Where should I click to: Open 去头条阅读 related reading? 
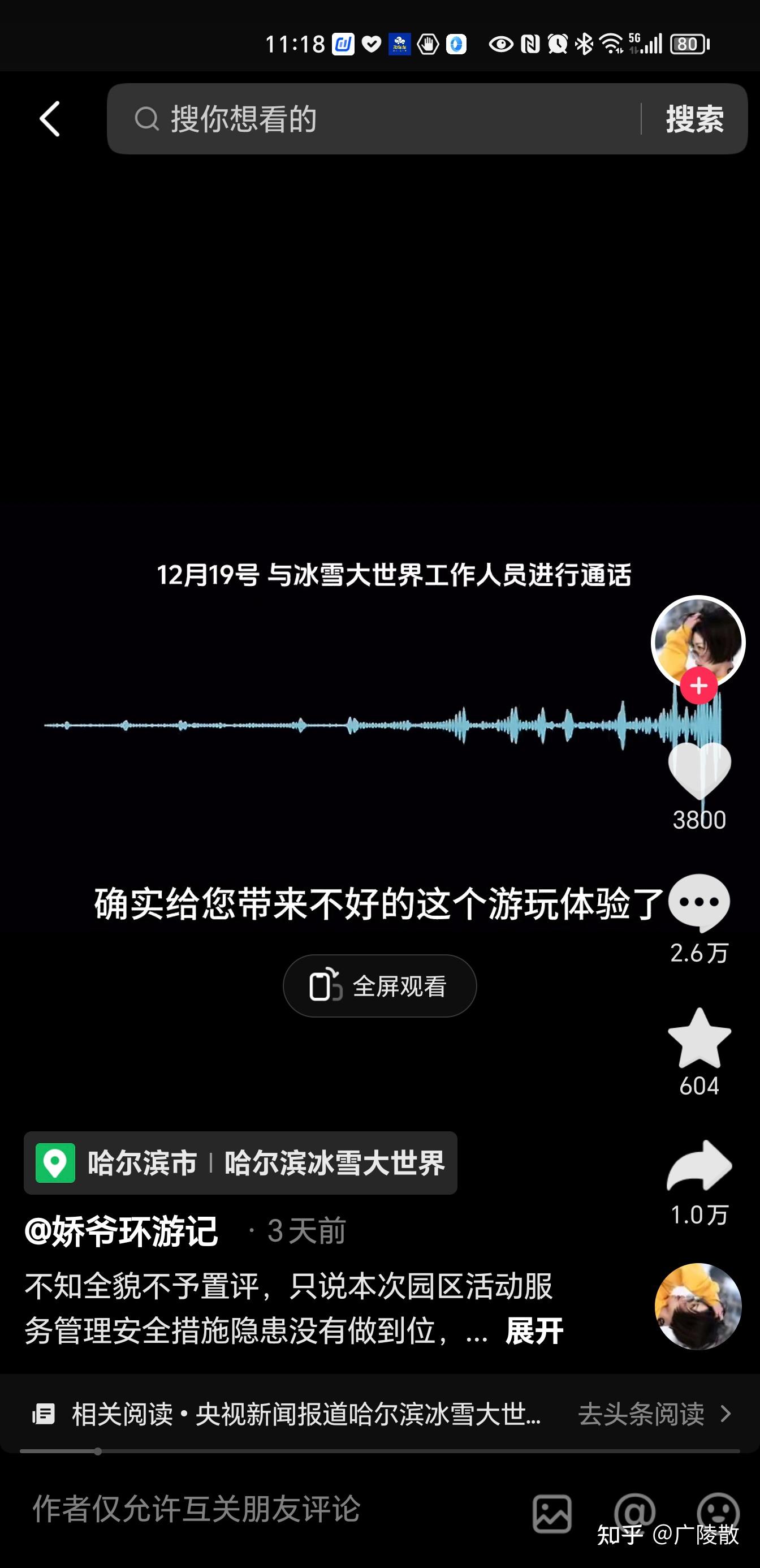click(x=654, y=1414)
